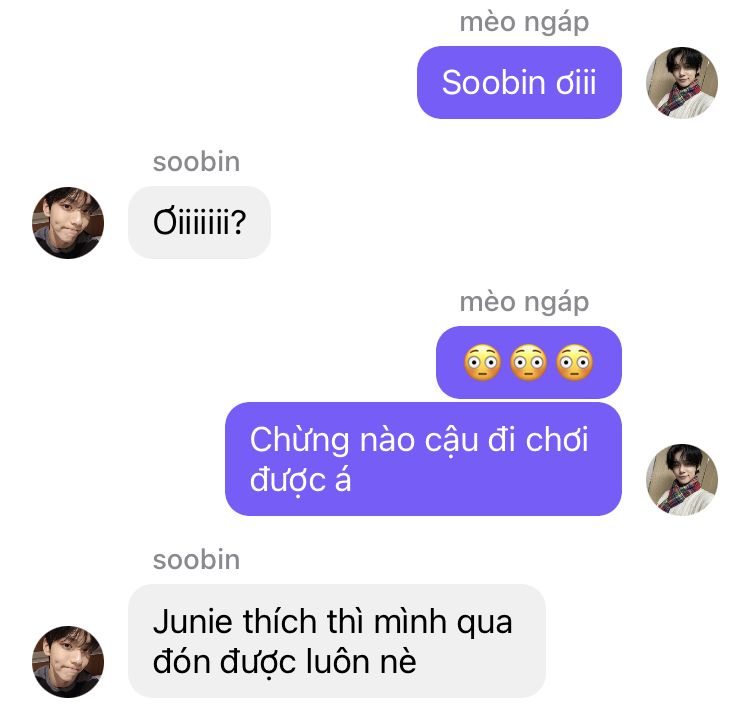Image resolution: width=750 pixels, height=705 pixels.
Task: View soobin's profile picture beside the "Junie thích" message
Action: 68,661
